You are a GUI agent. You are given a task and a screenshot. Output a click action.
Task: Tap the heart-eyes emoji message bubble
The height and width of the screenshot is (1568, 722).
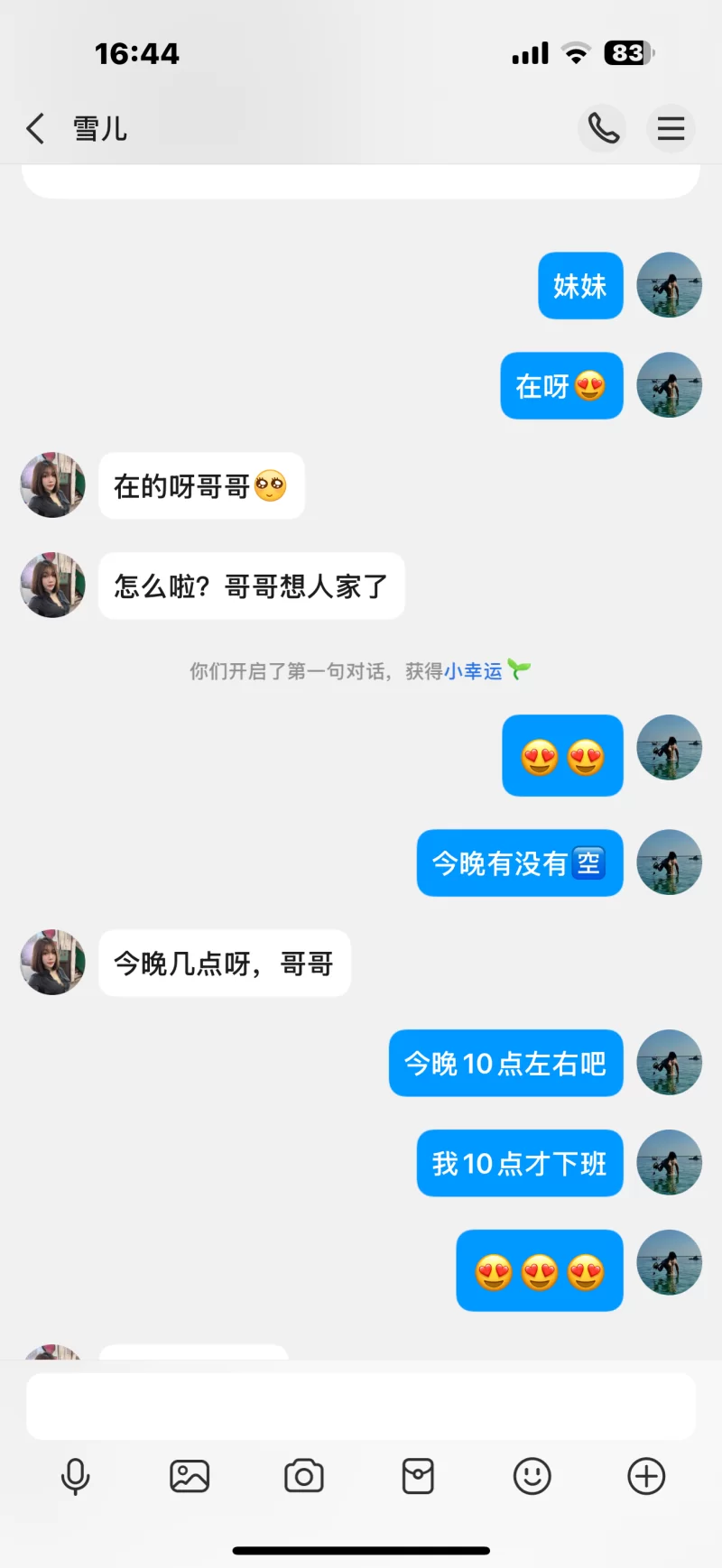pos(562,755)
